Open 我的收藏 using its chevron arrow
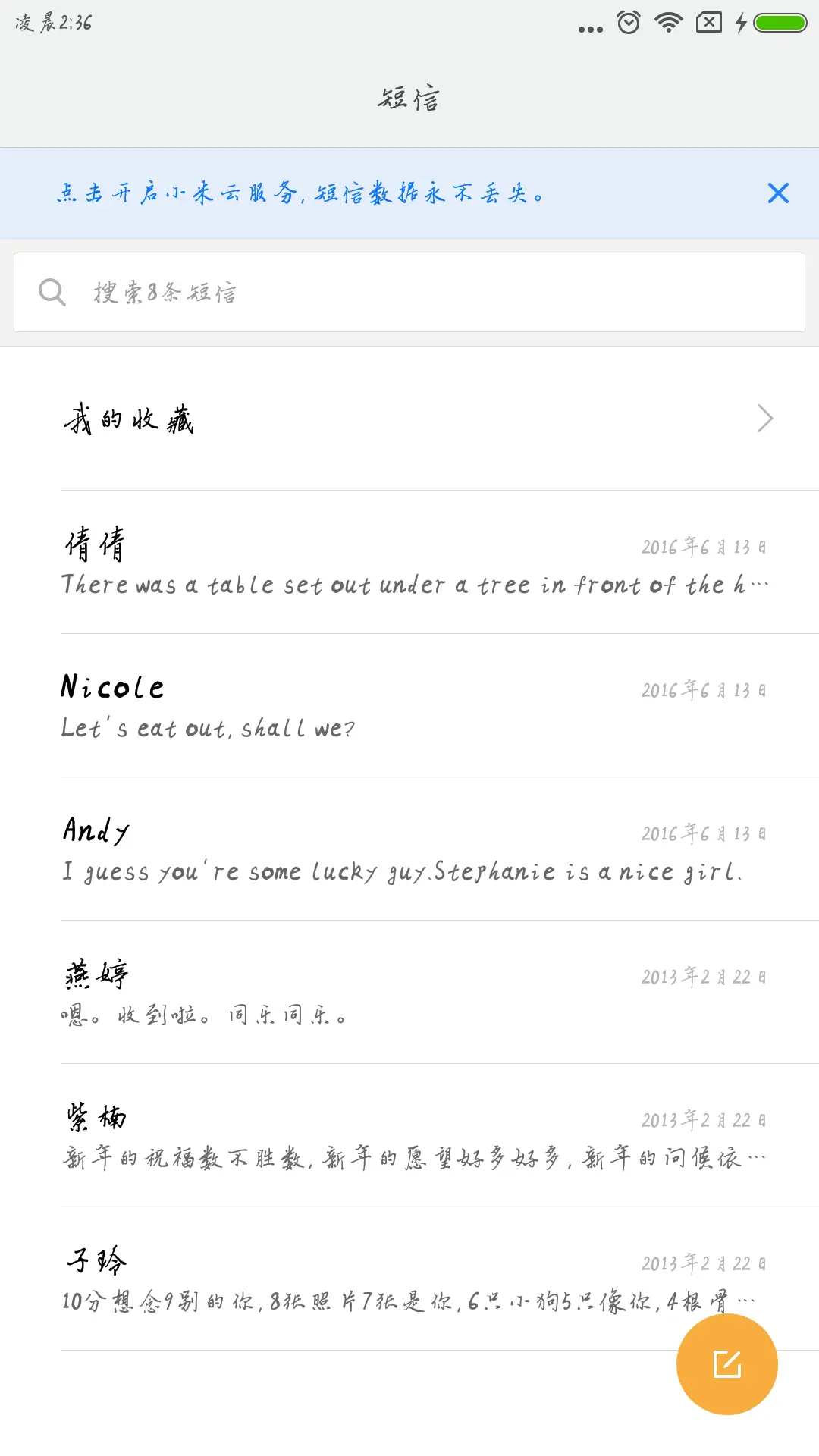Screen dimensions: 819x1456 764,418
